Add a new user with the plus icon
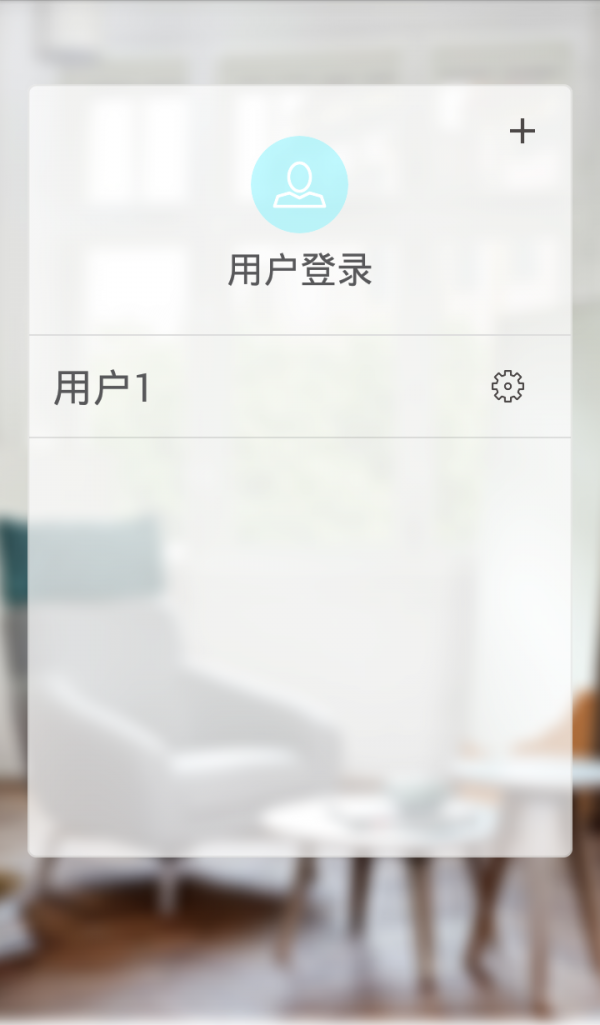The width and height of the screenshot is (600, 1025). pyautogui.click(x=522, y=131)
